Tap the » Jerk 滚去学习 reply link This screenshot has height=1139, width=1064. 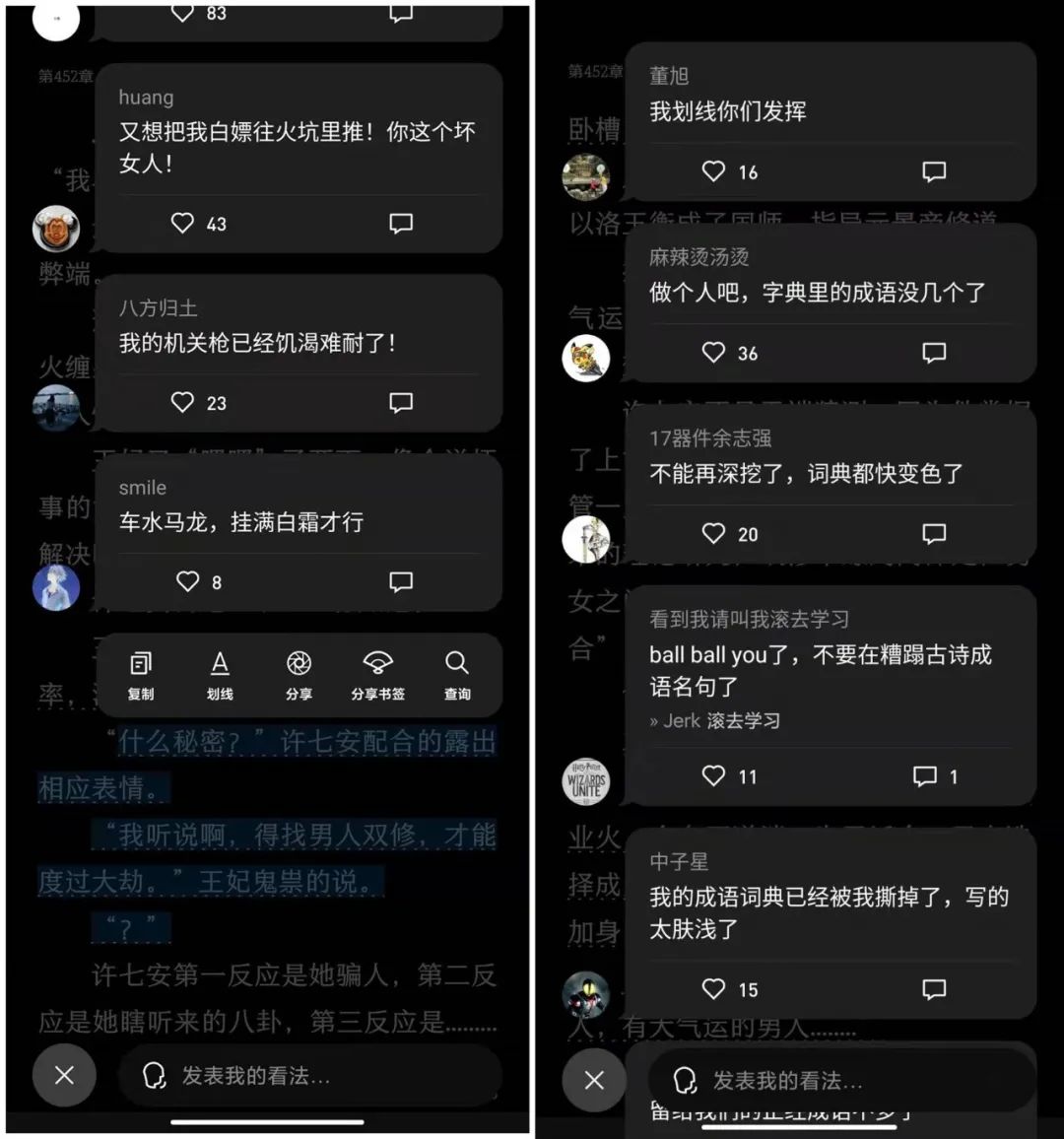pos(717,720)
